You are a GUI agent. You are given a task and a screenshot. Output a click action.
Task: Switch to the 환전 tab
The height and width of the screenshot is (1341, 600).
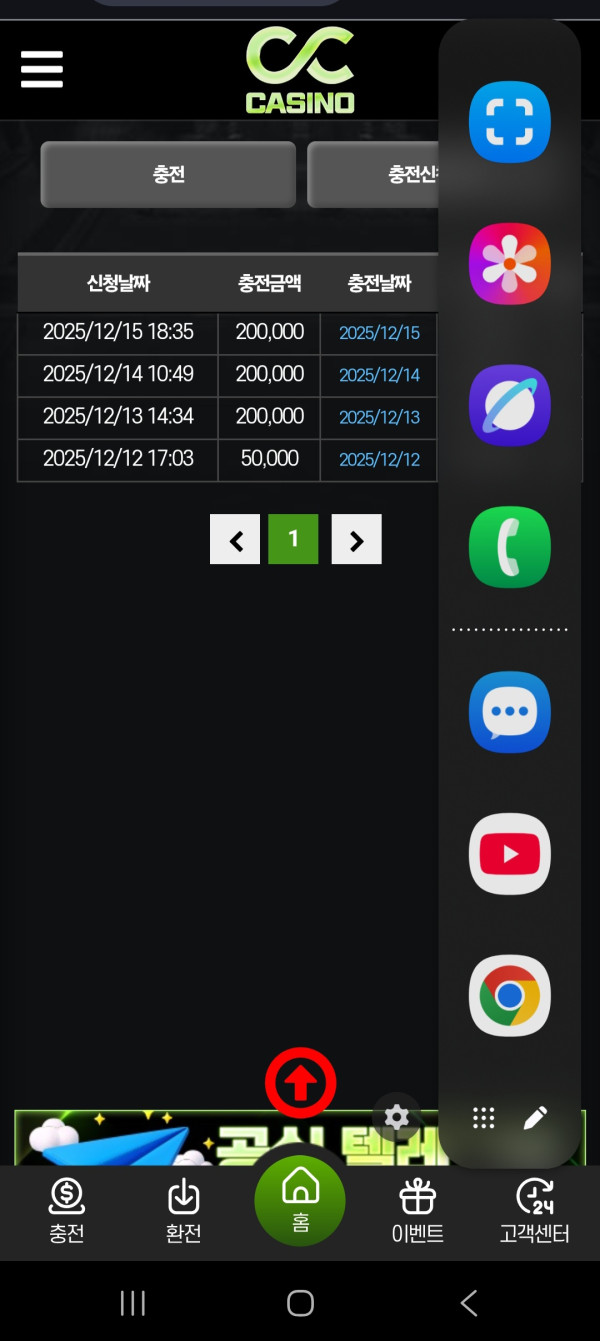(x=183, y=1211)
